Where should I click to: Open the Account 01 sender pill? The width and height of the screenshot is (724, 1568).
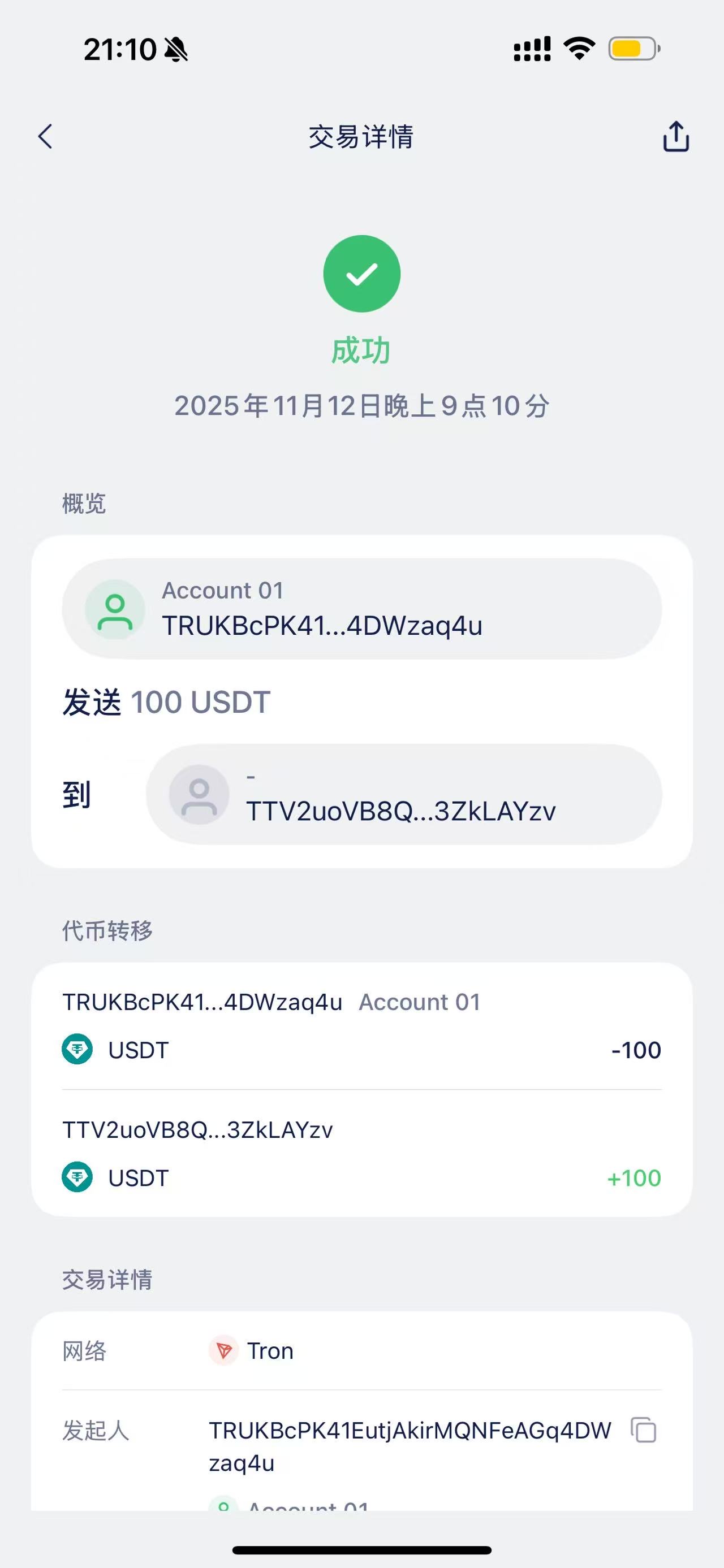361,609
